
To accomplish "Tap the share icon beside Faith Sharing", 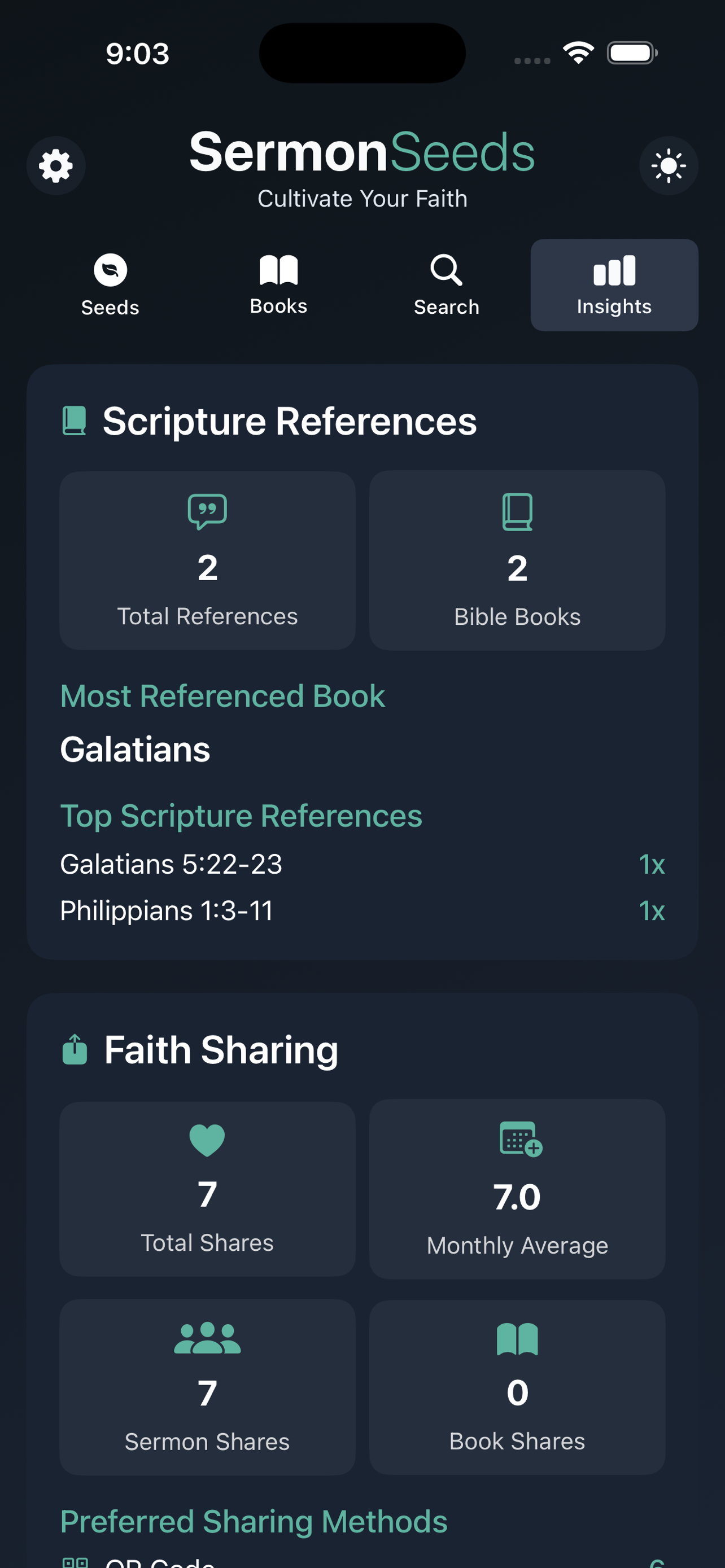I will [x=75, y=1048].
